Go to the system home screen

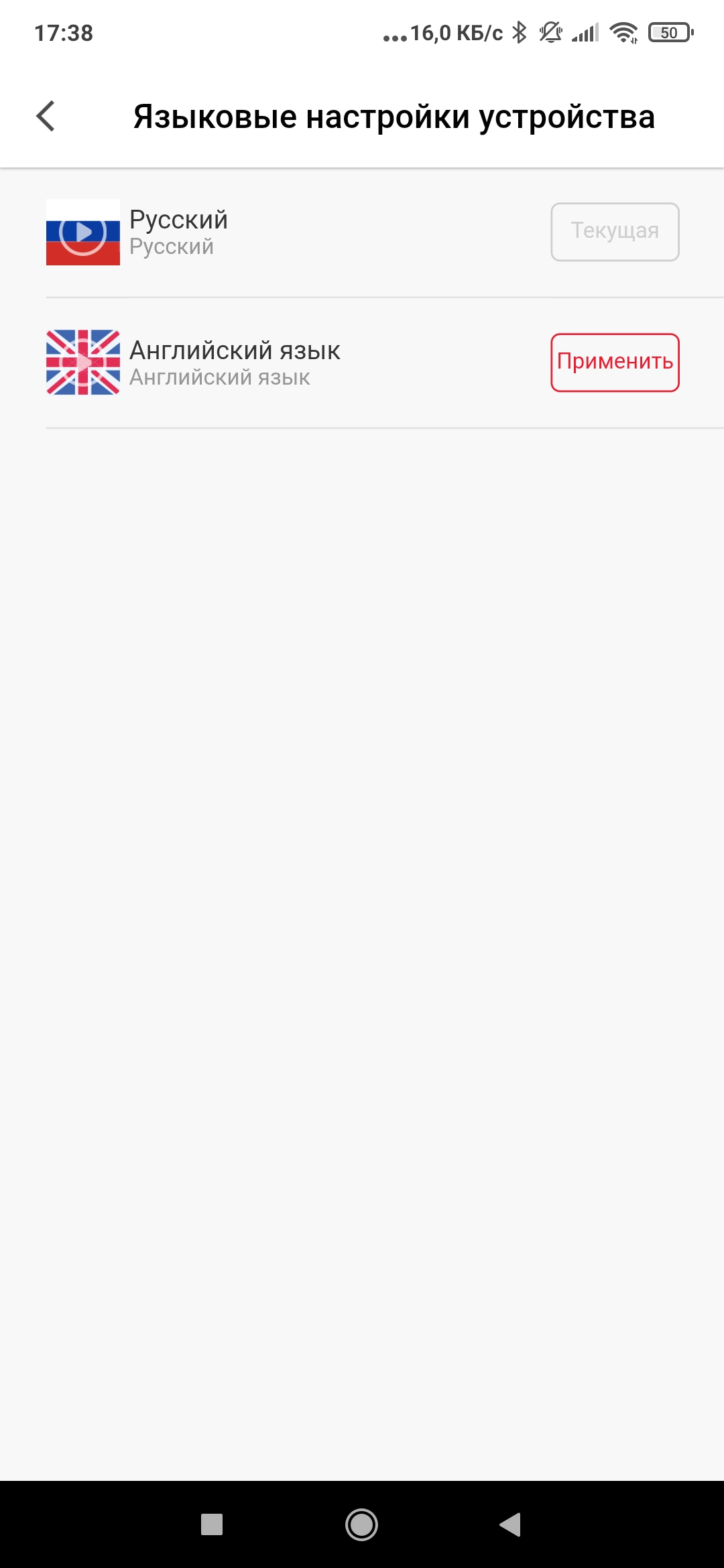(361, 1524)
